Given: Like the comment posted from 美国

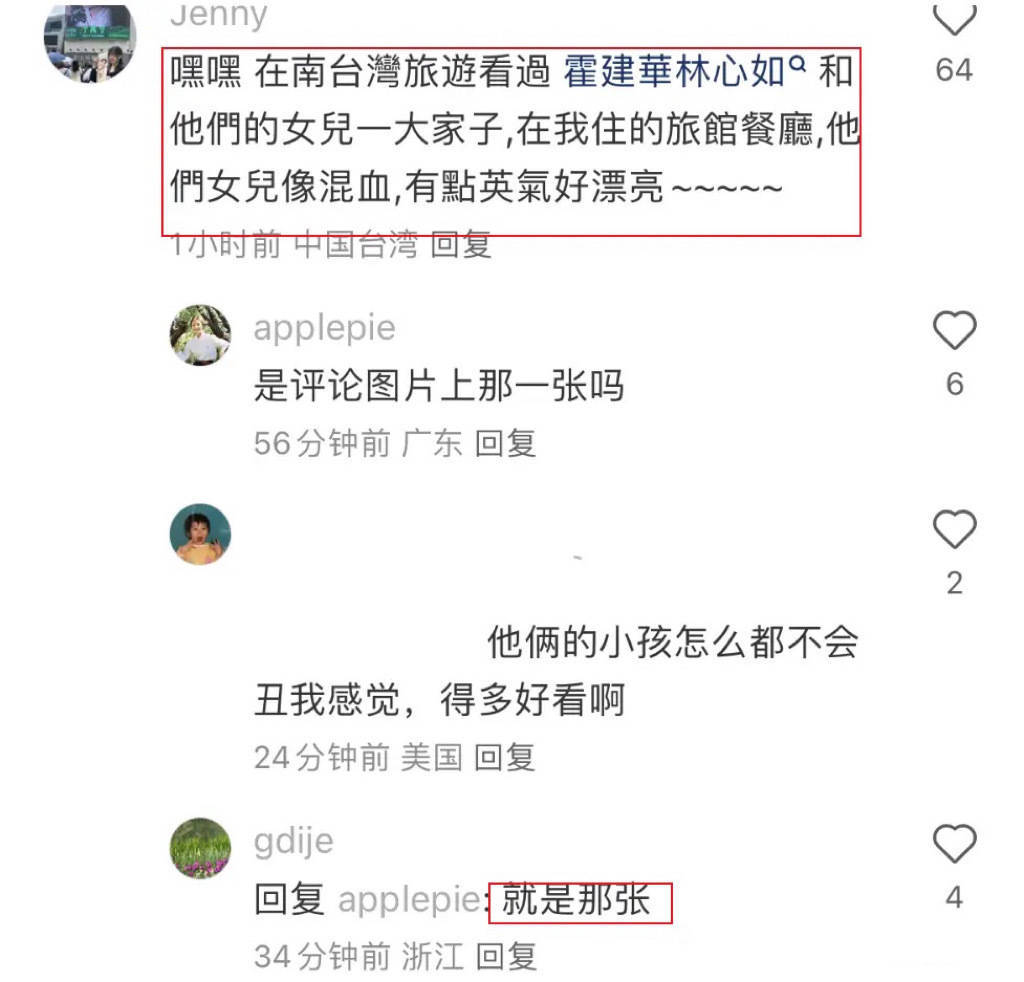Looking at the screenshot, I should pos(953,529).
